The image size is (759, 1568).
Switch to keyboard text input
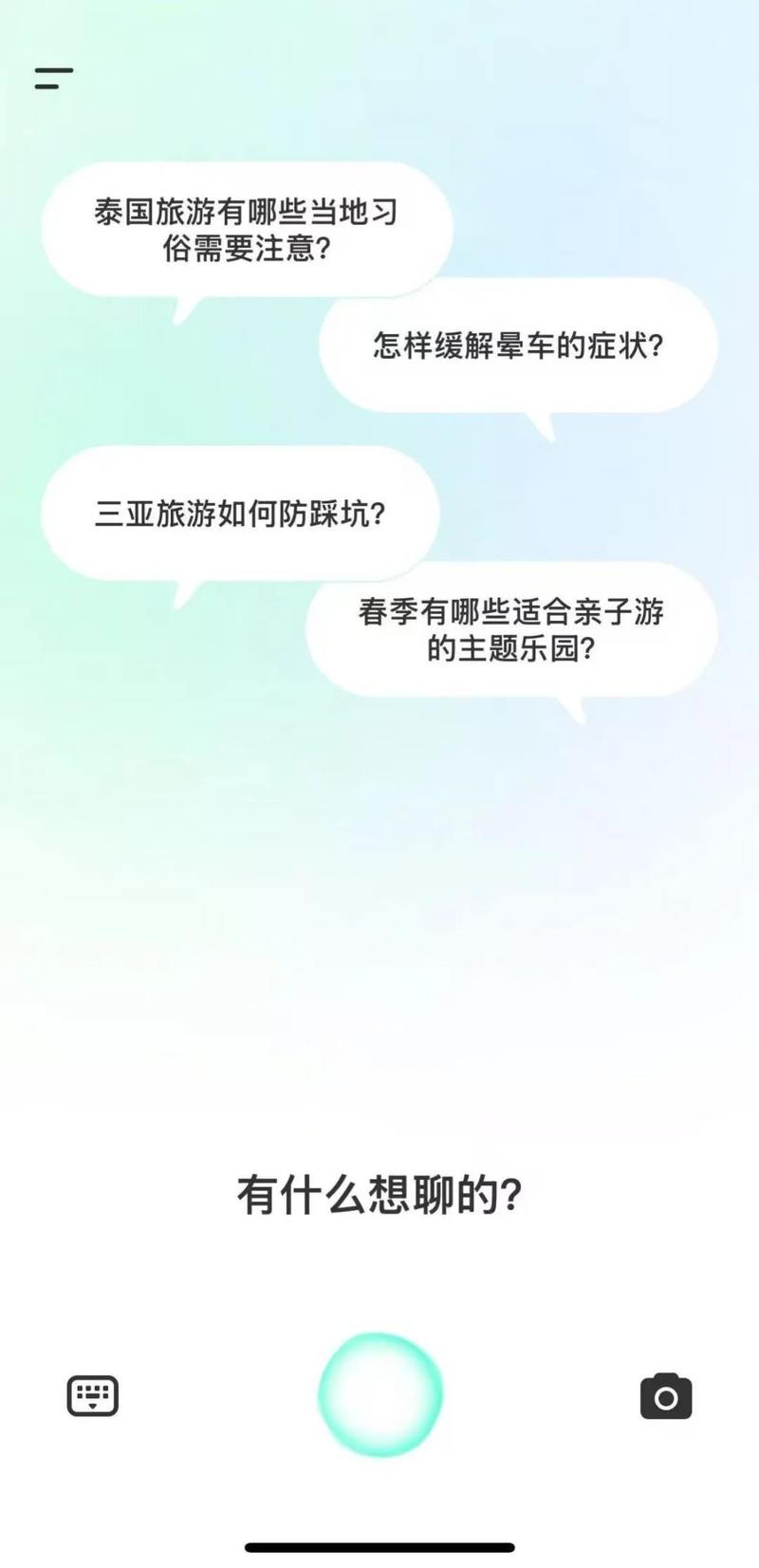[93, 1395]
